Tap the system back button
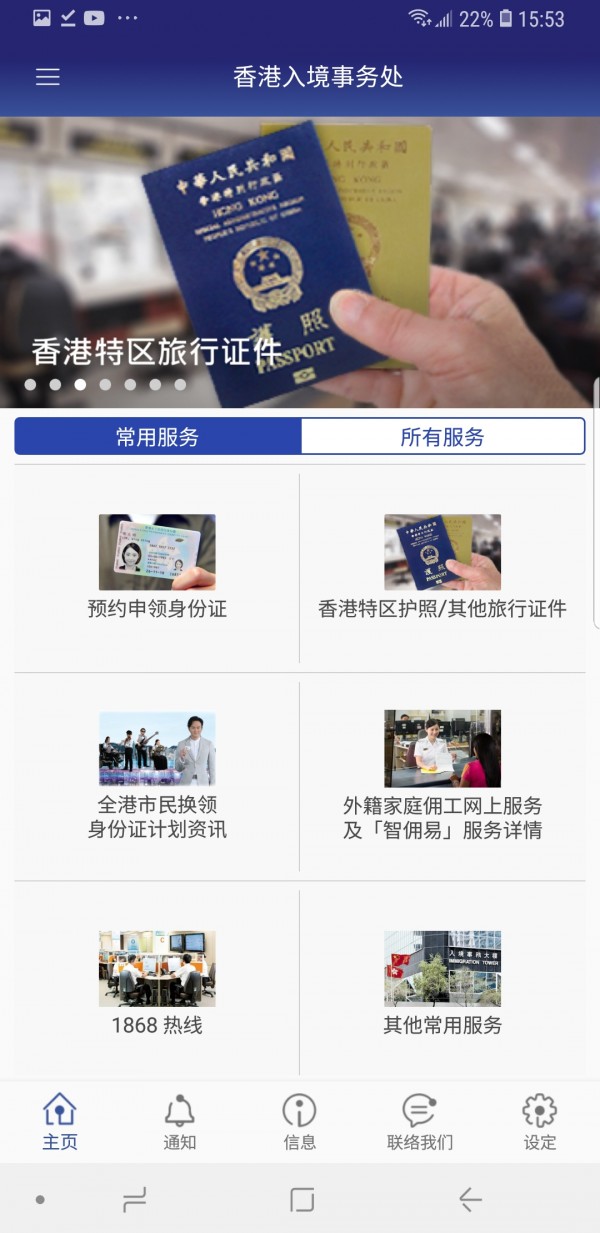The width and height of the screenshot is (600, 1233). (x=470, y=1199)
